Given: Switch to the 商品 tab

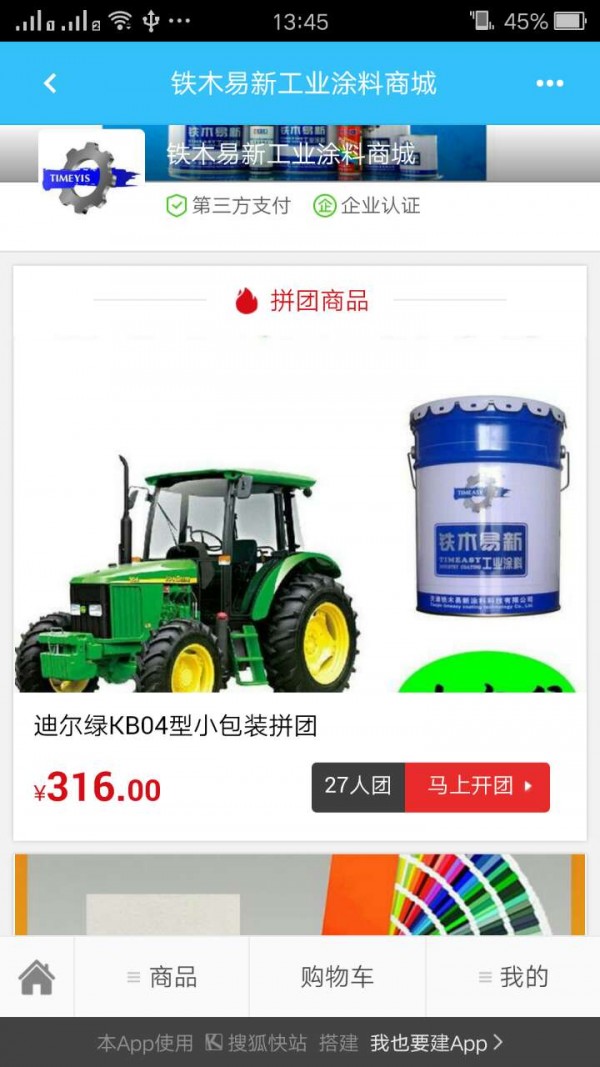Looking at the screenshot, I should (162, 977).
